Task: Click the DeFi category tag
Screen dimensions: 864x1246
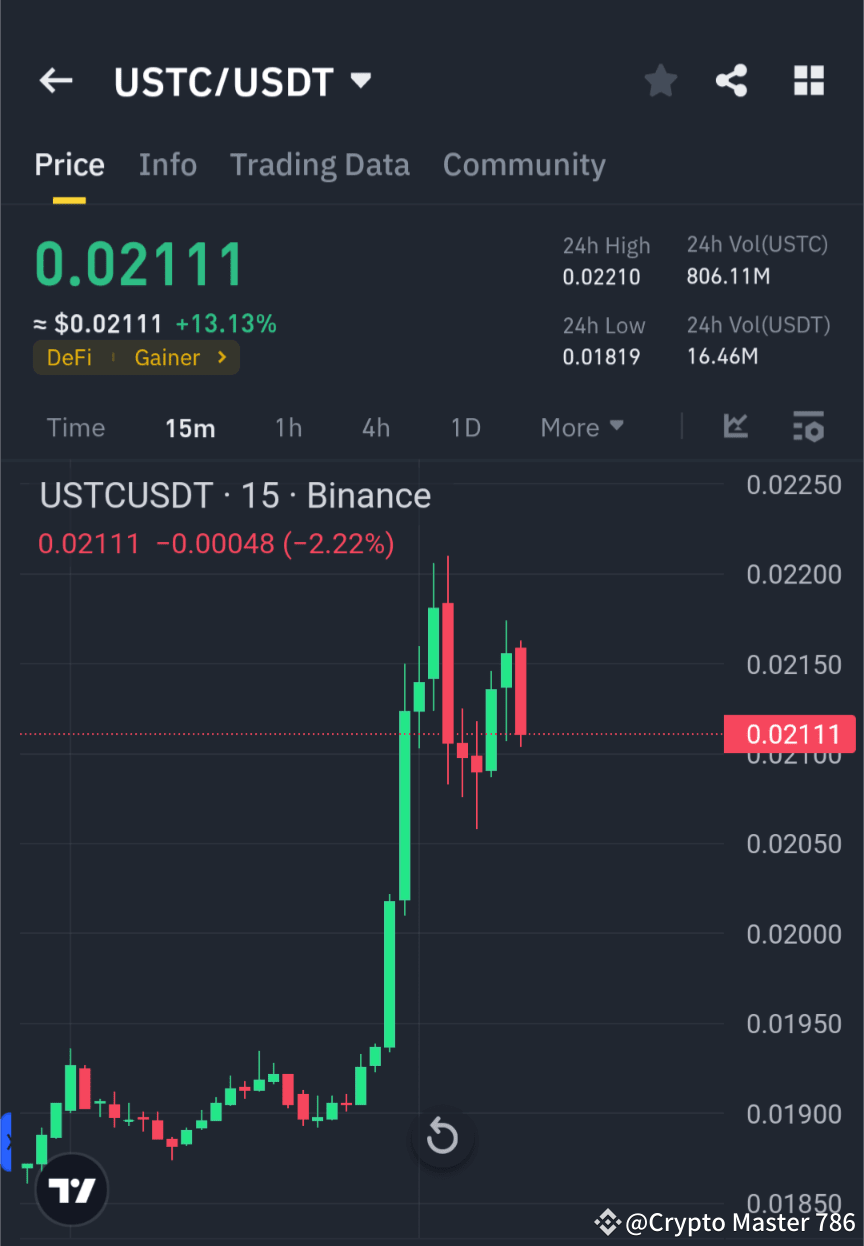Action: 69,357
